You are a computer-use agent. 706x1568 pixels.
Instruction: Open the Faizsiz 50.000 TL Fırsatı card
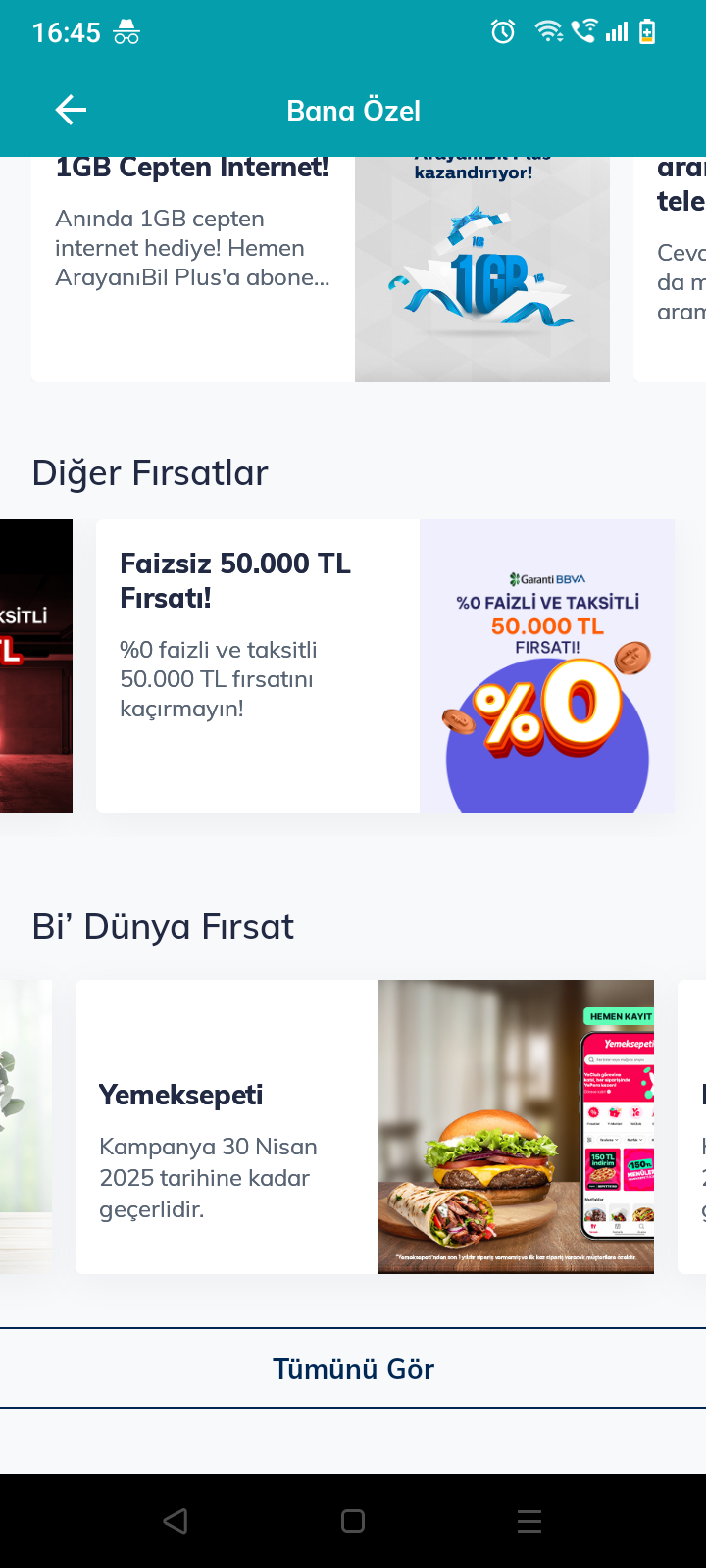(x=384, y=666)
